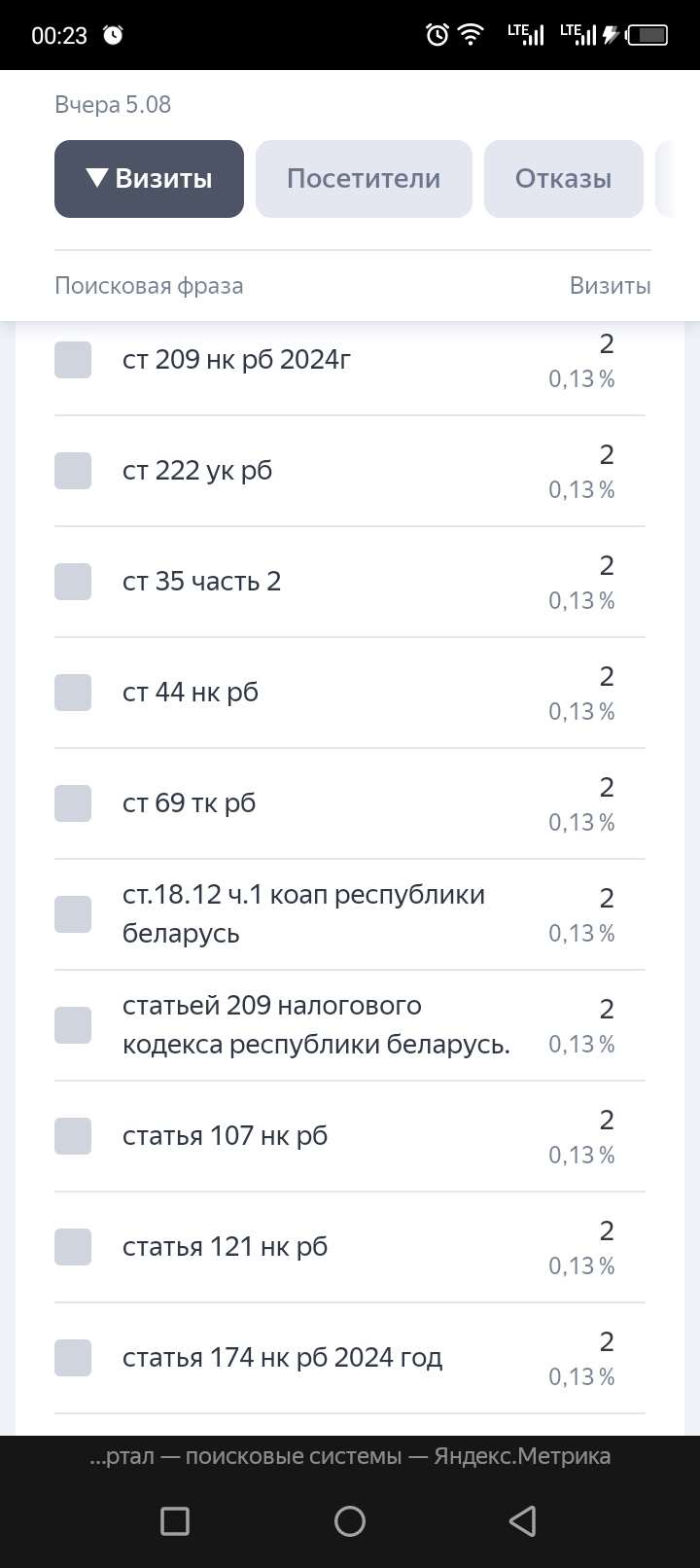Select checkbox next to ст 35 часть 2
The height and width of the screenshot is (1568, 700).
click(73, 582)
